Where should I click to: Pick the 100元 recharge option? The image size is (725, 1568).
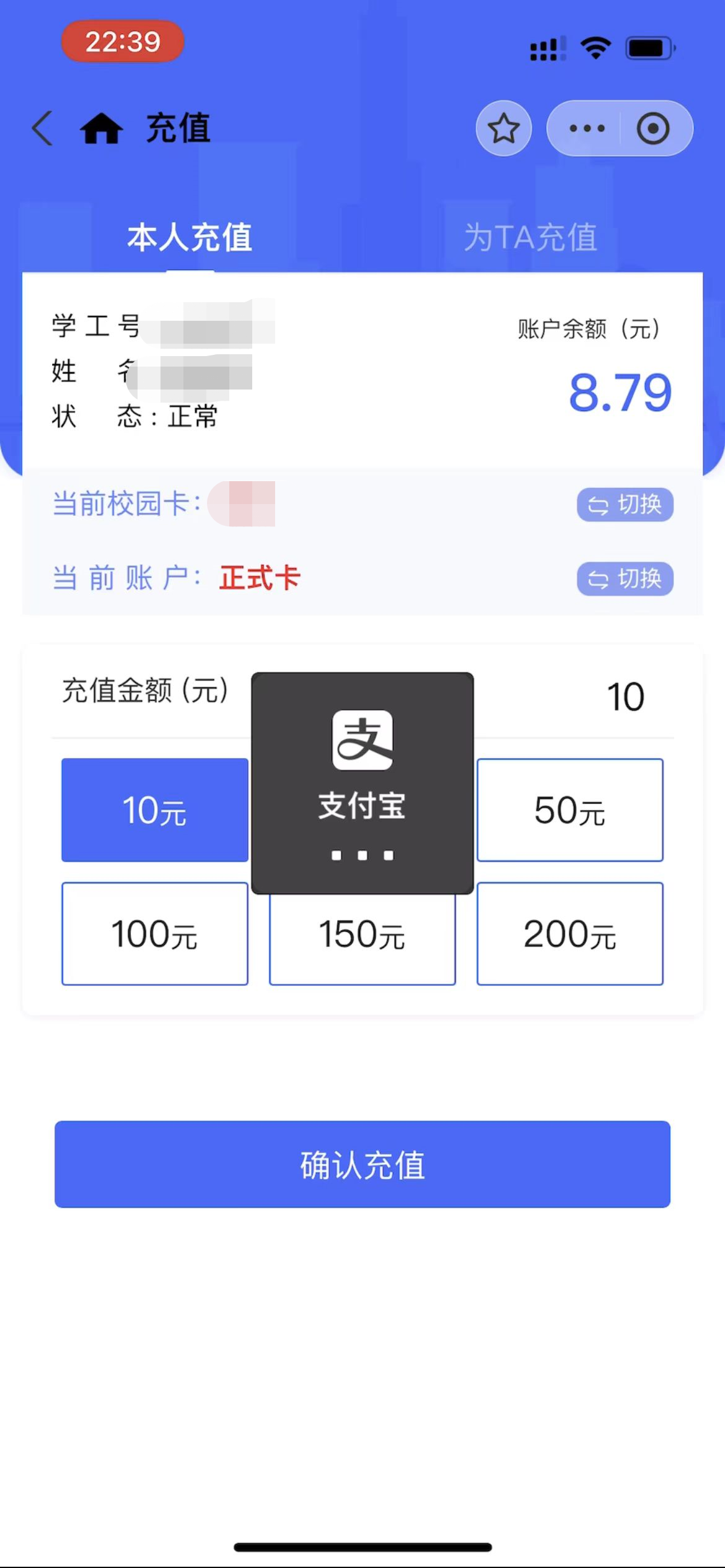pos(155,934)
